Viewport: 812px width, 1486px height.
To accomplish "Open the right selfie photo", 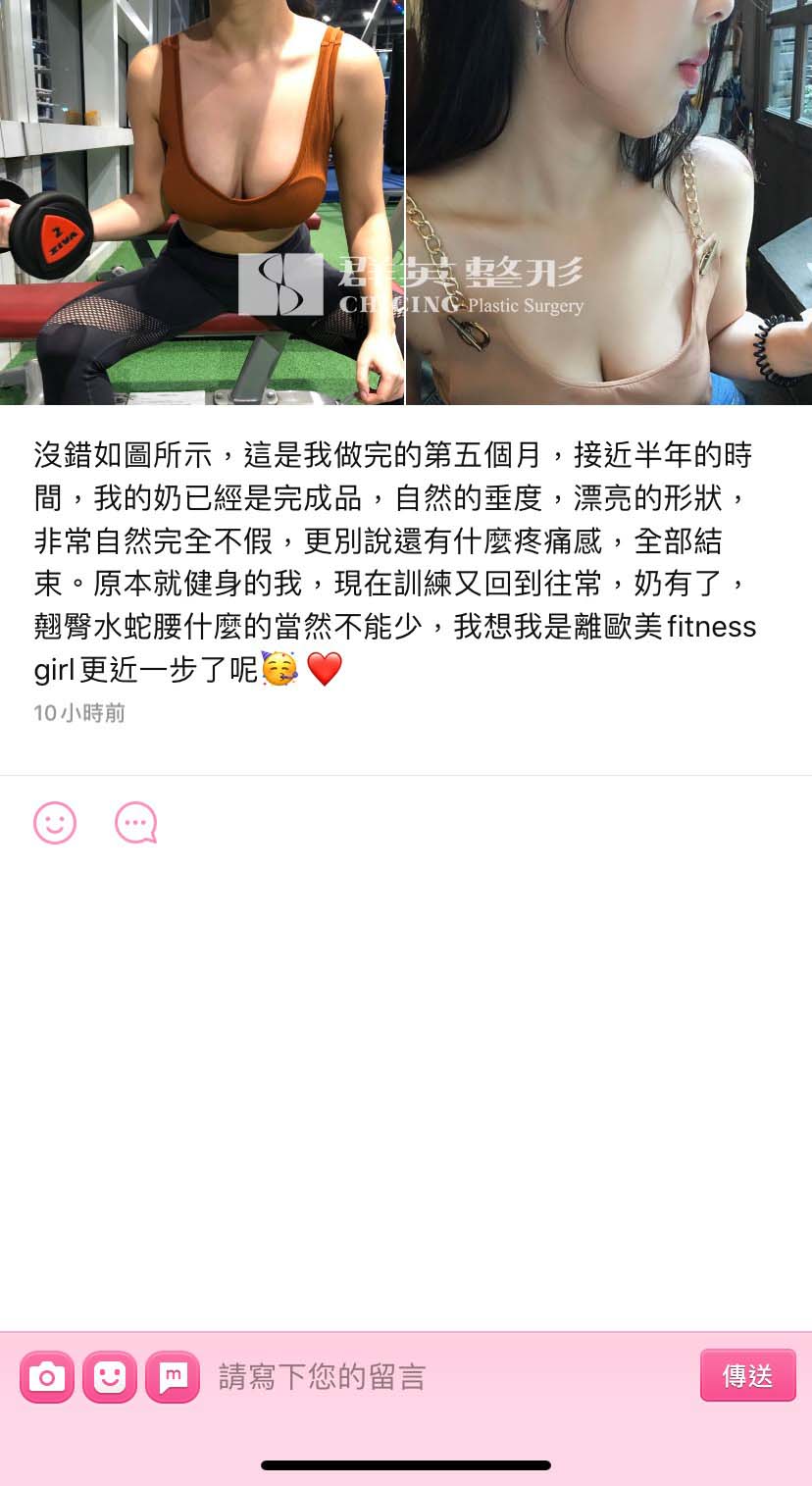I will (609, 202).
